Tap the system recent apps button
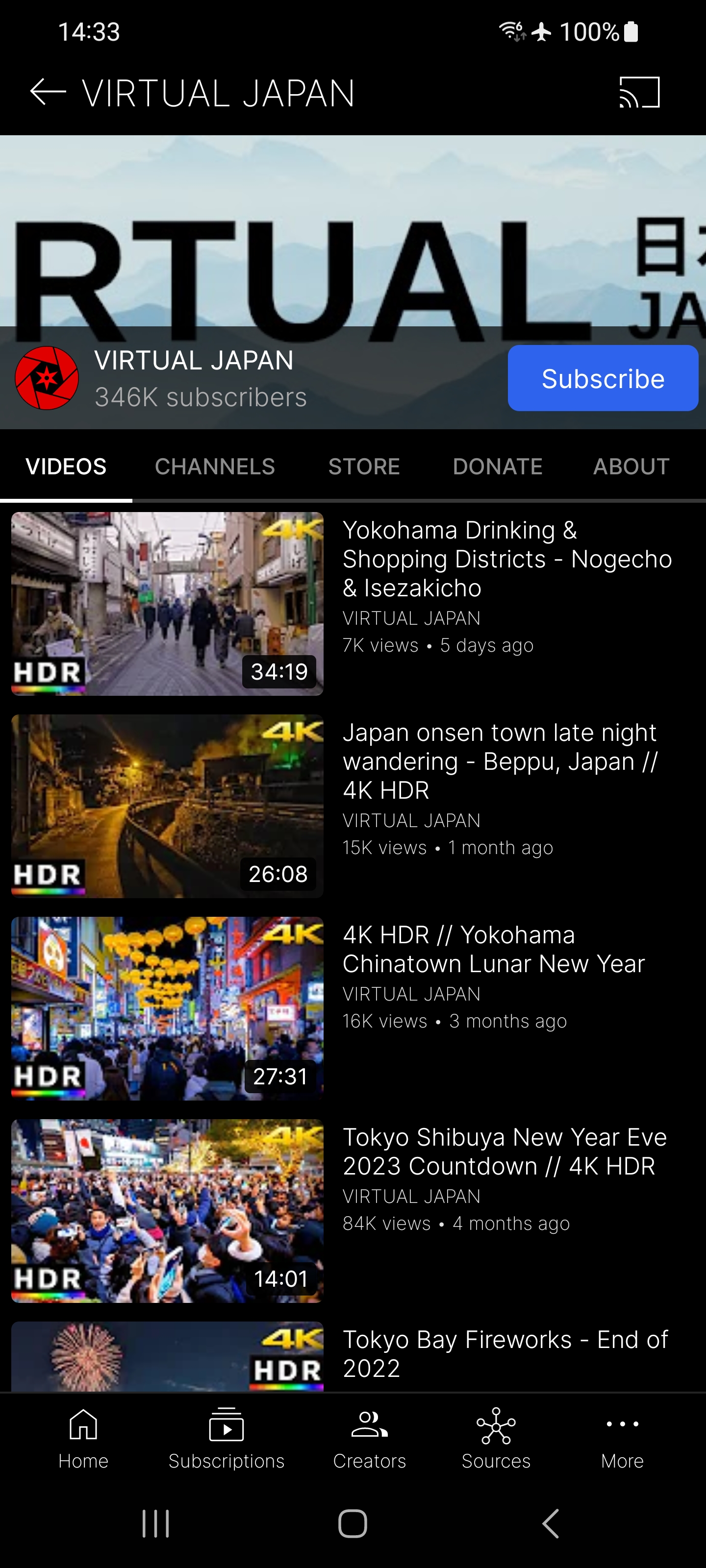This screenshot has height=1568, width=706. point(156,1523)
